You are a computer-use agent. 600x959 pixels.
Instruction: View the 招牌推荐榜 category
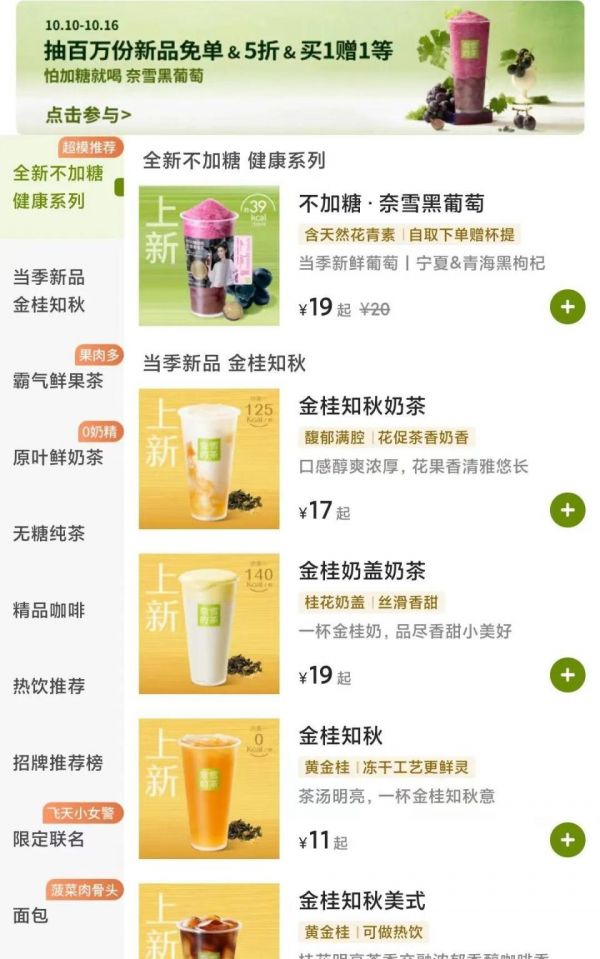click(58, 763)
